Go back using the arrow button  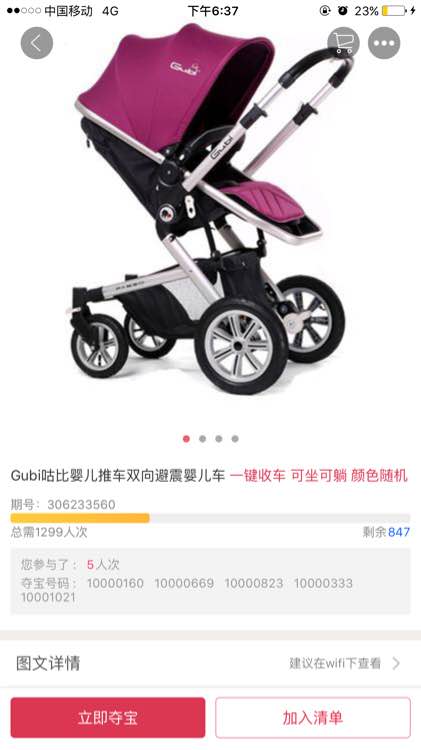pos(37,43)
